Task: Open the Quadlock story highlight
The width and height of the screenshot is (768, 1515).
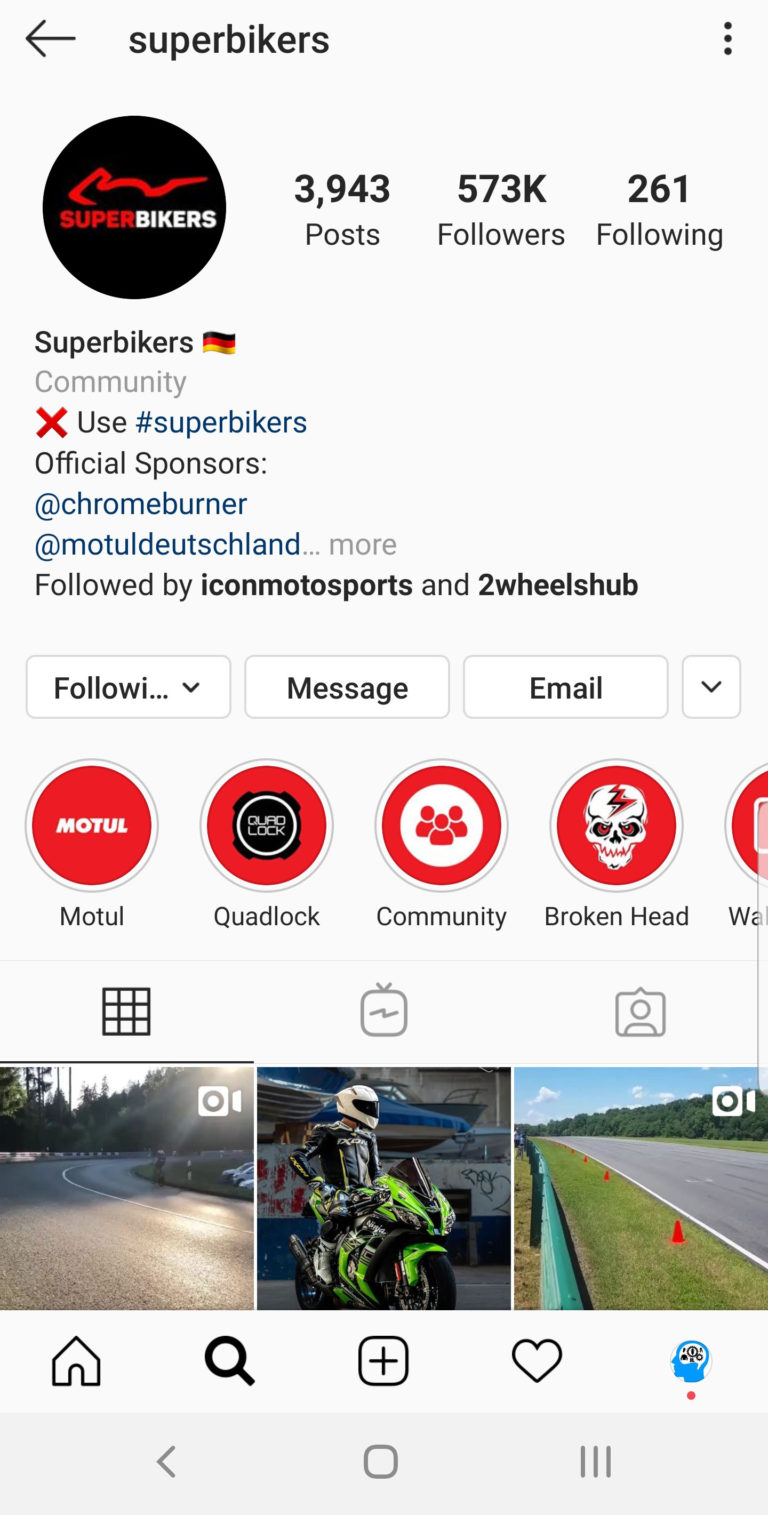Action: point(267,826)
